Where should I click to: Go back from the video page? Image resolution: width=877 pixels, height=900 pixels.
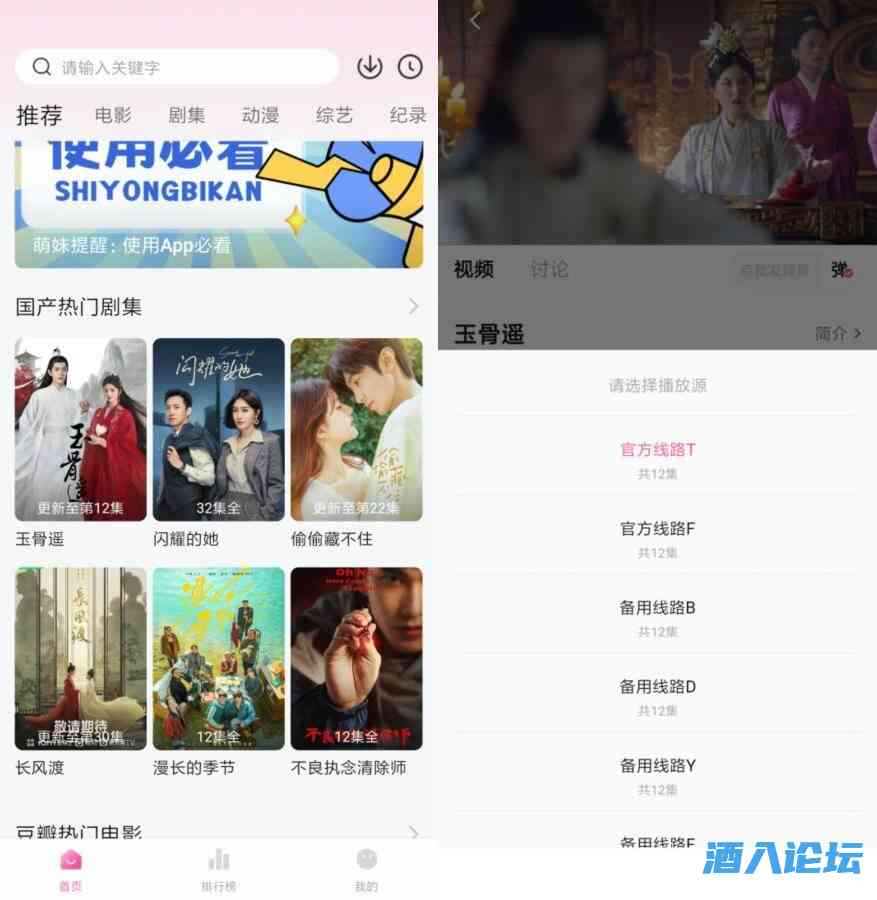point(475,20)
